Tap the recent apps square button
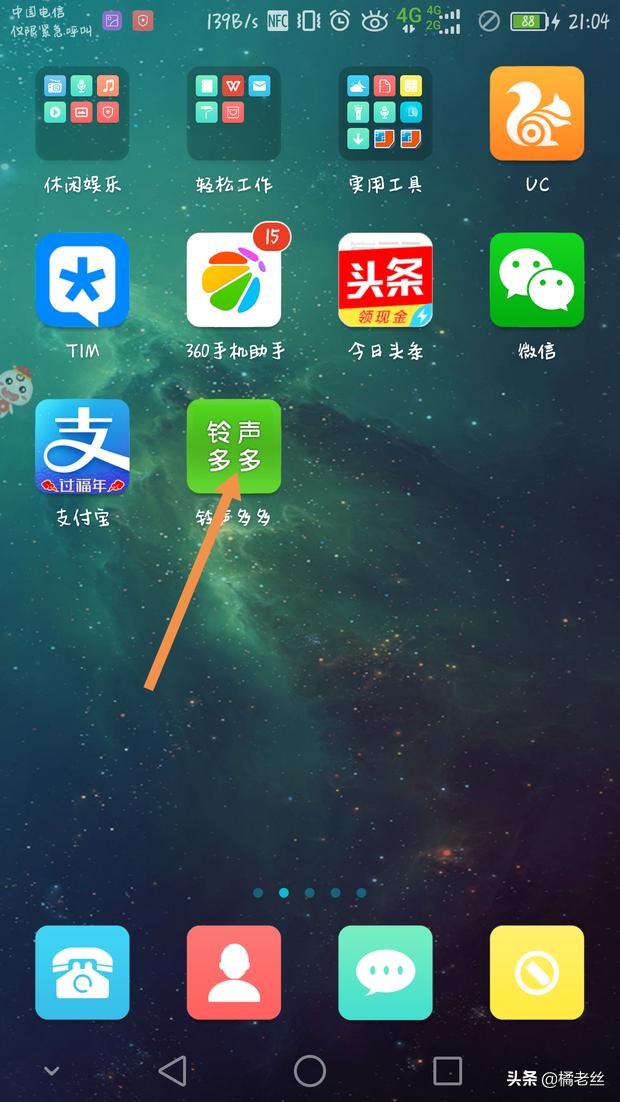This screenshot has width=620, height=1102. (447, 1071)
